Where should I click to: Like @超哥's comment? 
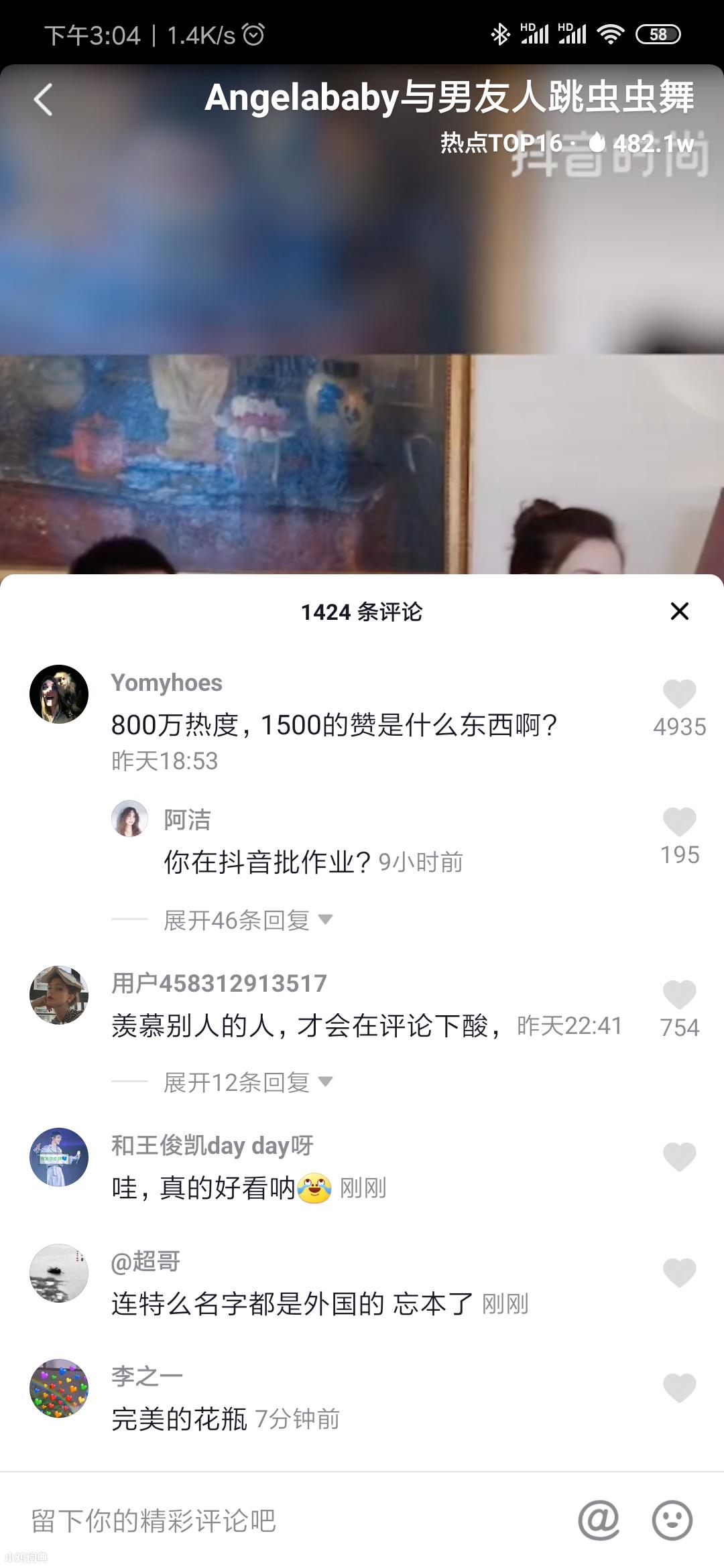pos(679,1273)
